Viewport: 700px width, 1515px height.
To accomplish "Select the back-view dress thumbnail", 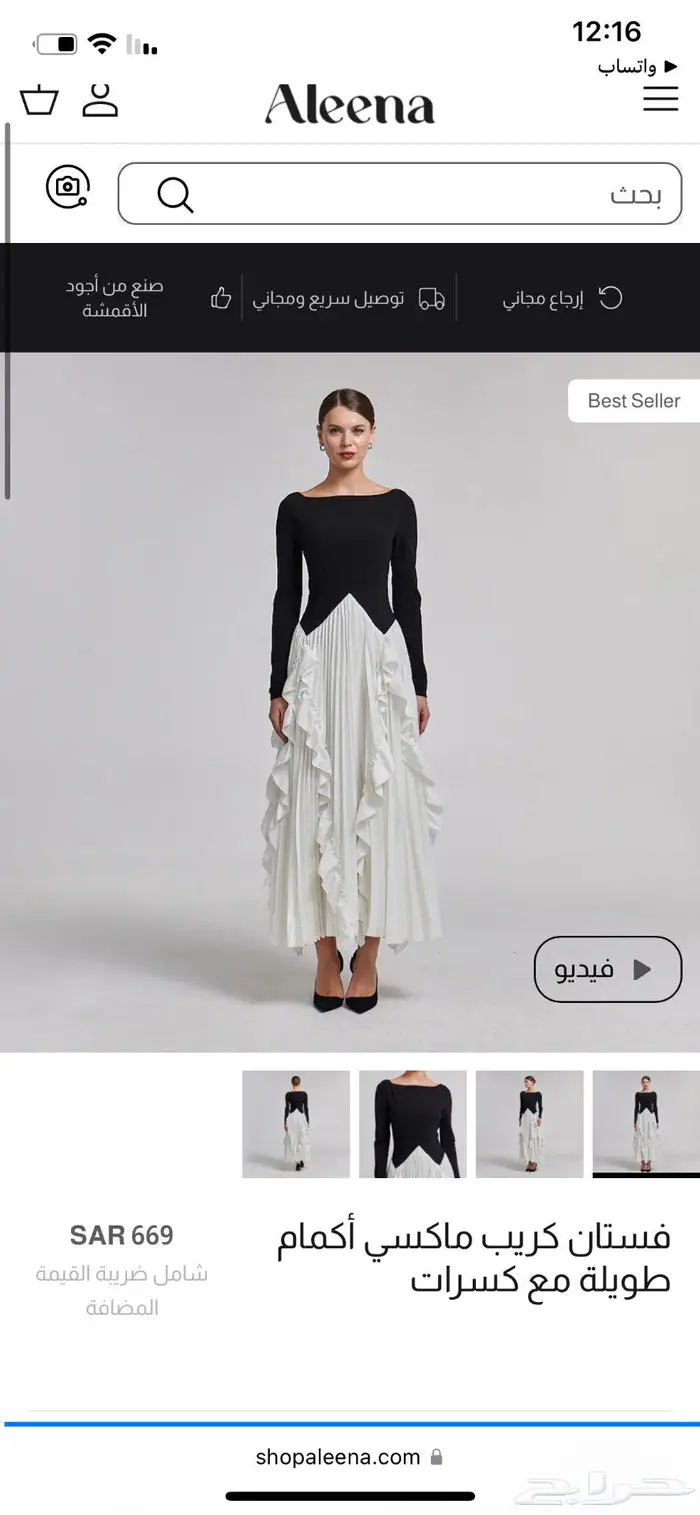I will pyautogui.click(x=296, y=1124).
